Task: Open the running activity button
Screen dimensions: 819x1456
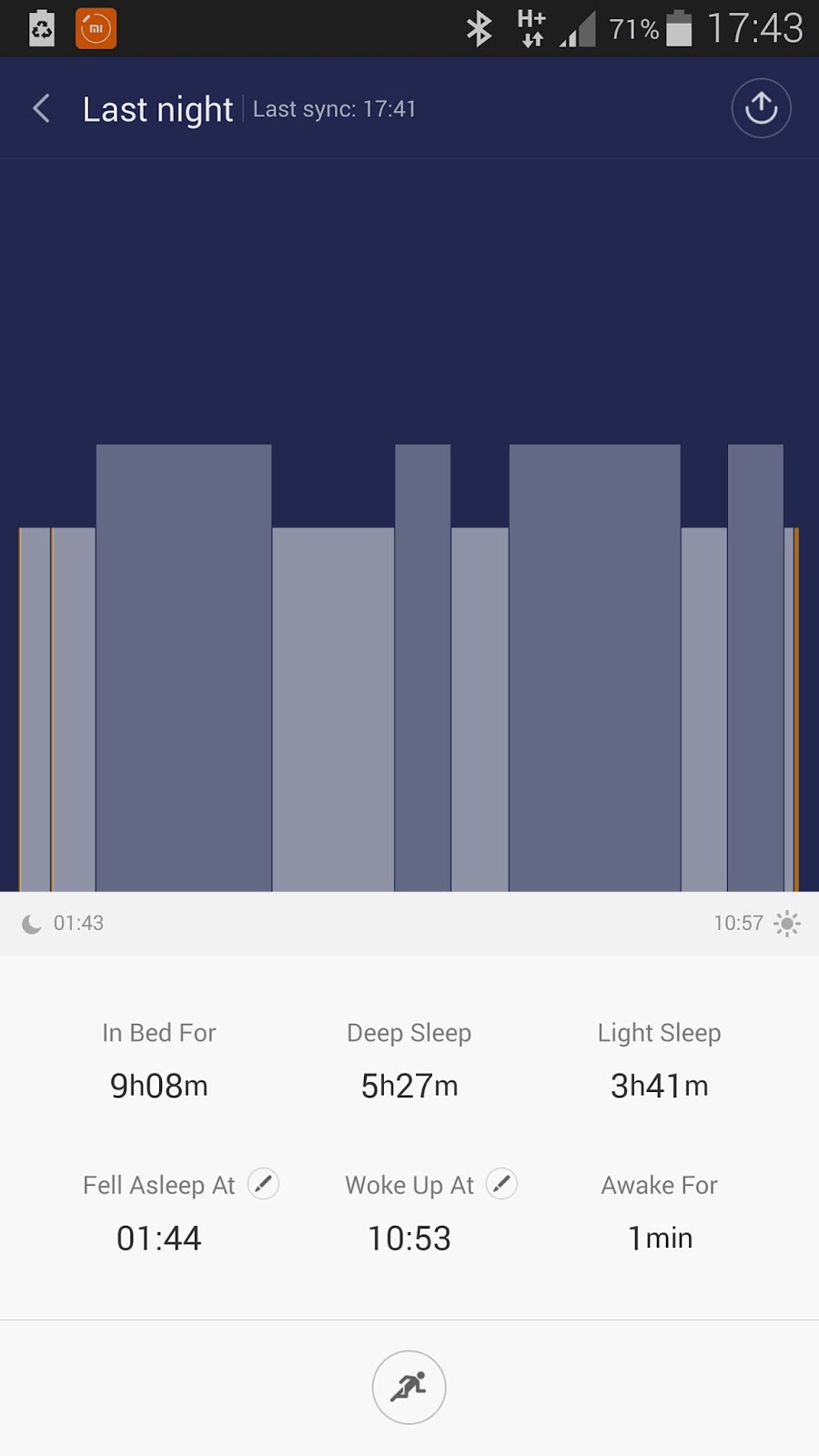Action: point(409,1388)
